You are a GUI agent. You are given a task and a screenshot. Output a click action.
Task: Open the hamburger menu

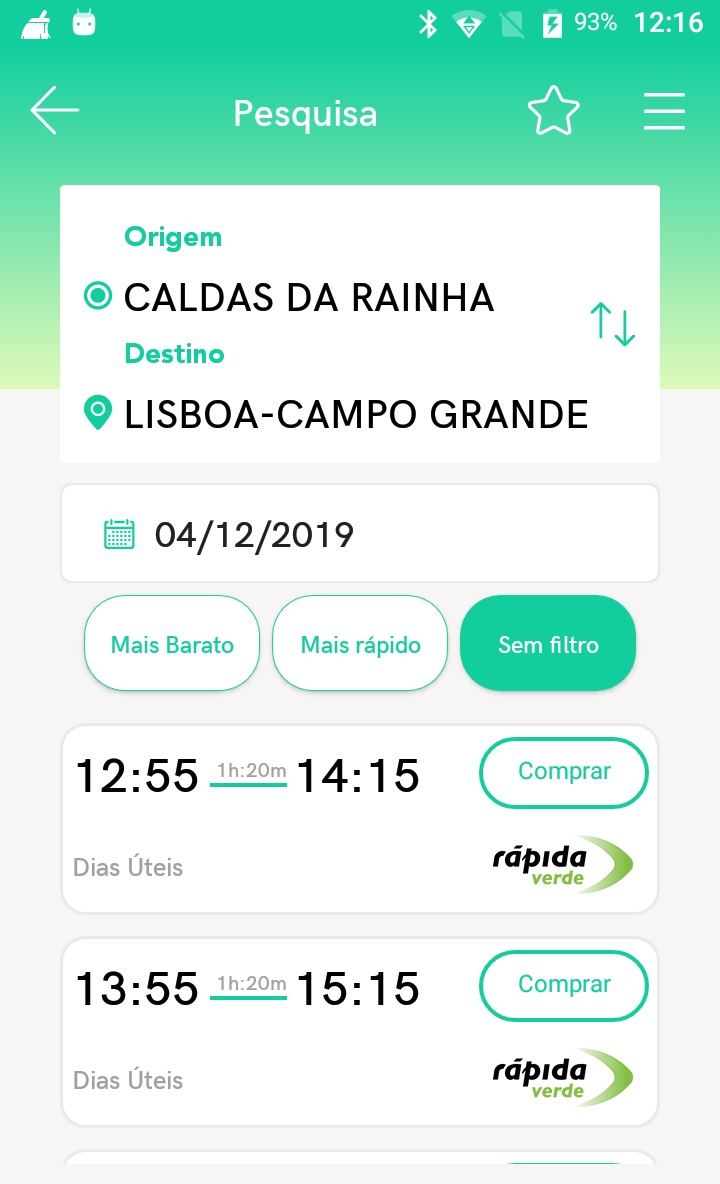click(x=664, y=111)
